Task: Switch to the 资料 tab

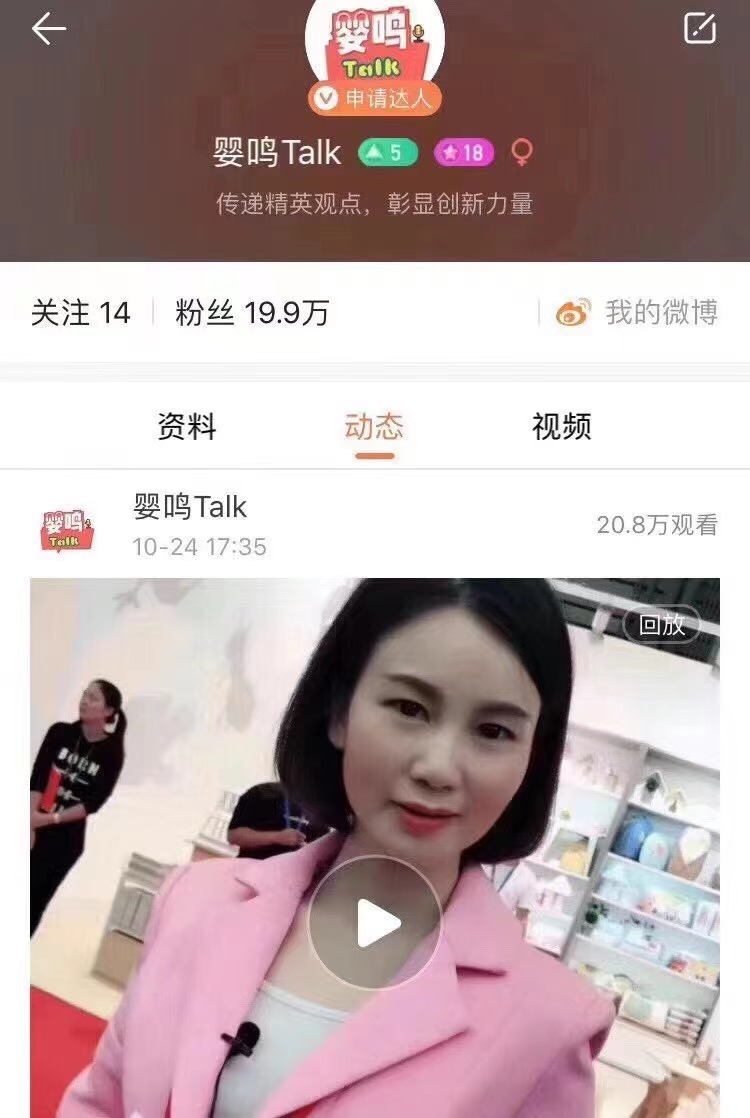Action: pos(187,427)
